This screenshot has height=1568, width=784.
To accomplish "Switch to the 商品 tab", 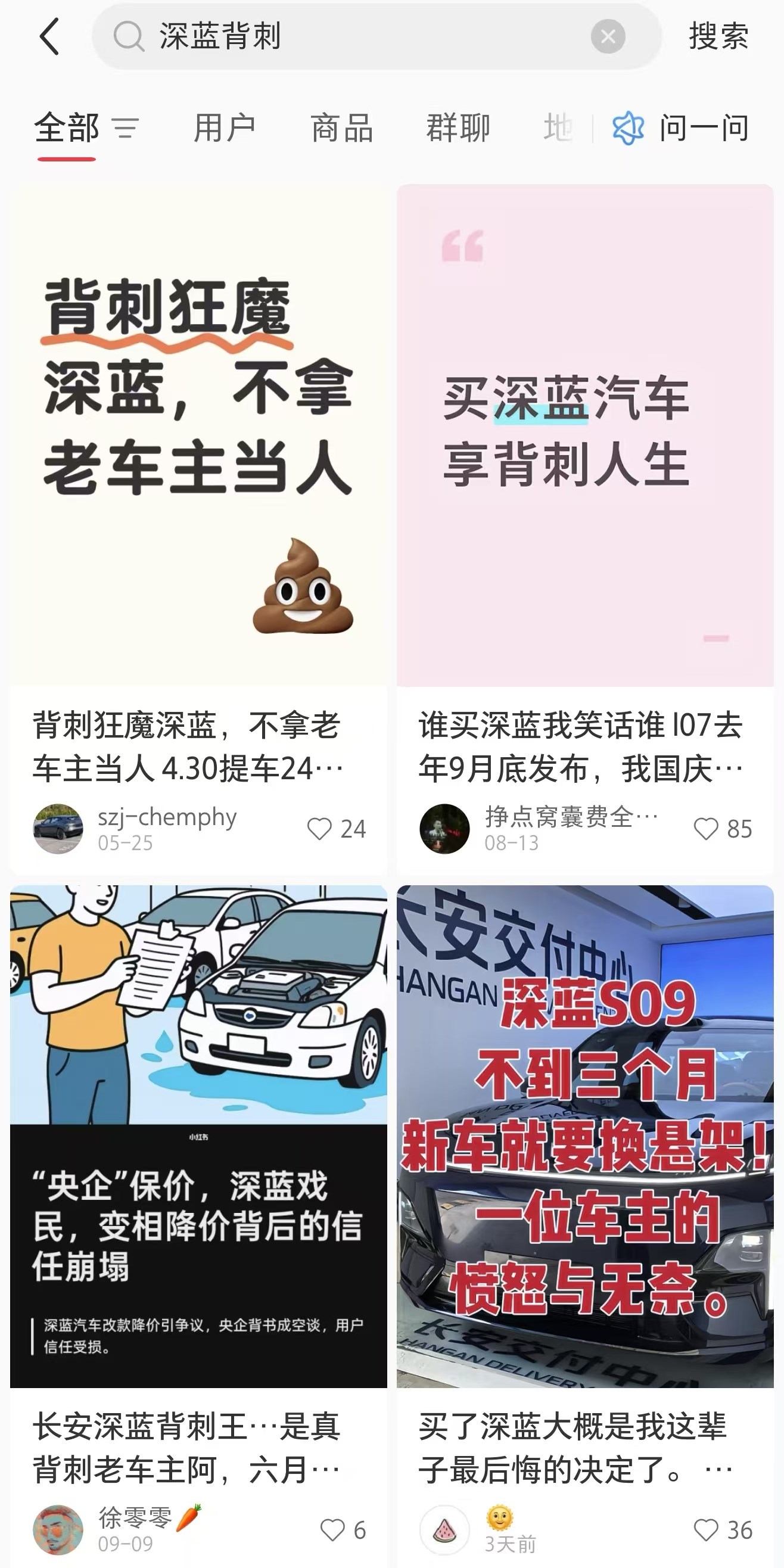I will tap(341, 129).
